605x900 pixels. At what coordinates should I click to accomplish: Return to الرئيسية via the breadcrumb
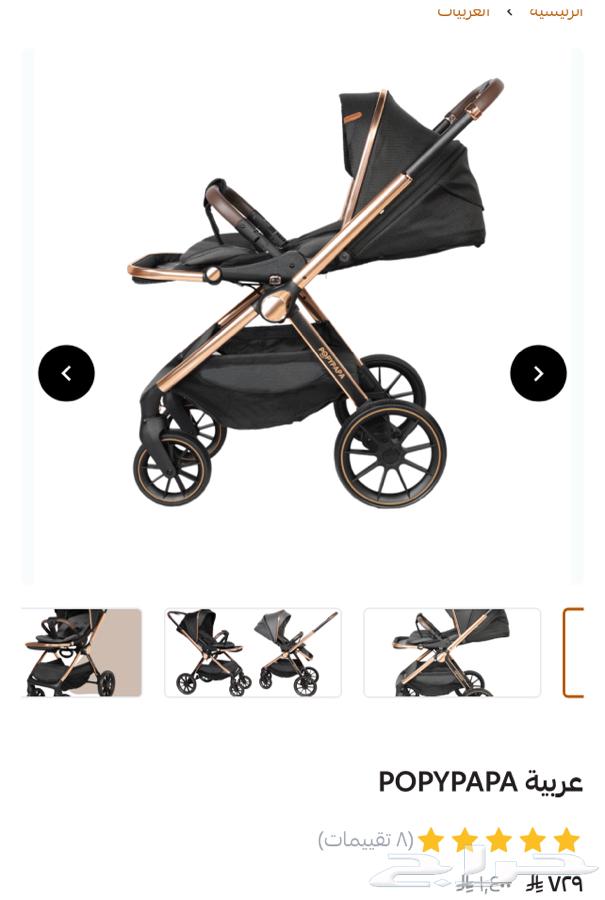(x=555, y=11)
